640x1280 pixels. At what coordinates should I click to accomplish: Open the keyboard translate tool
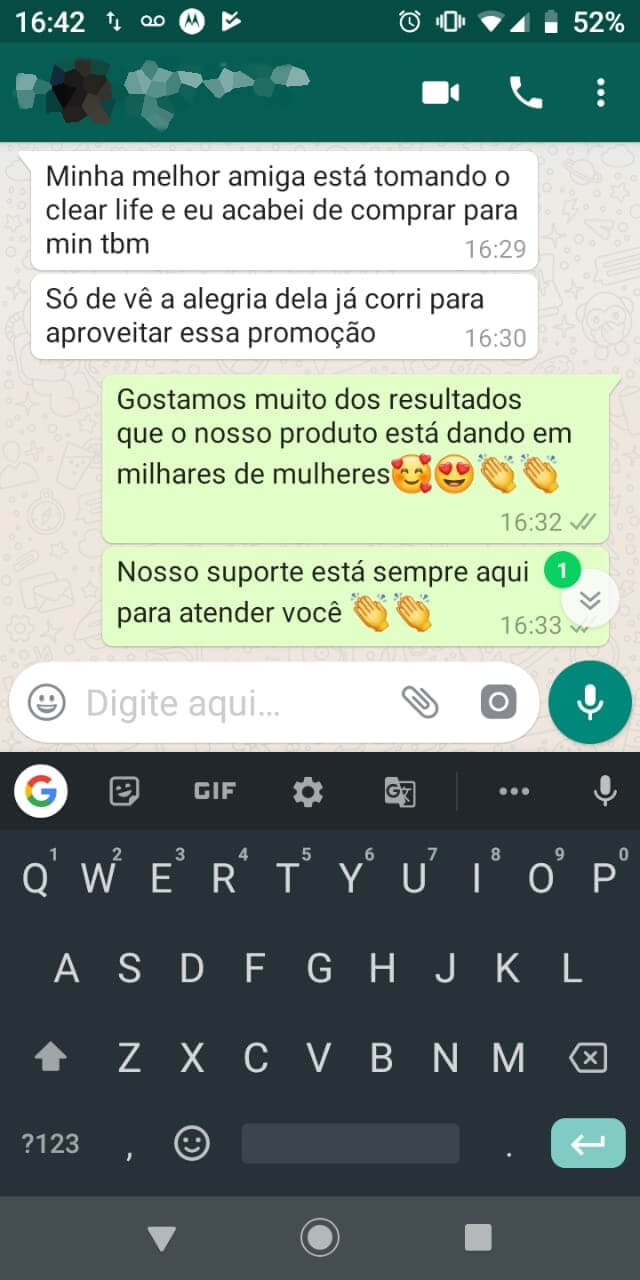pos(400,792)
